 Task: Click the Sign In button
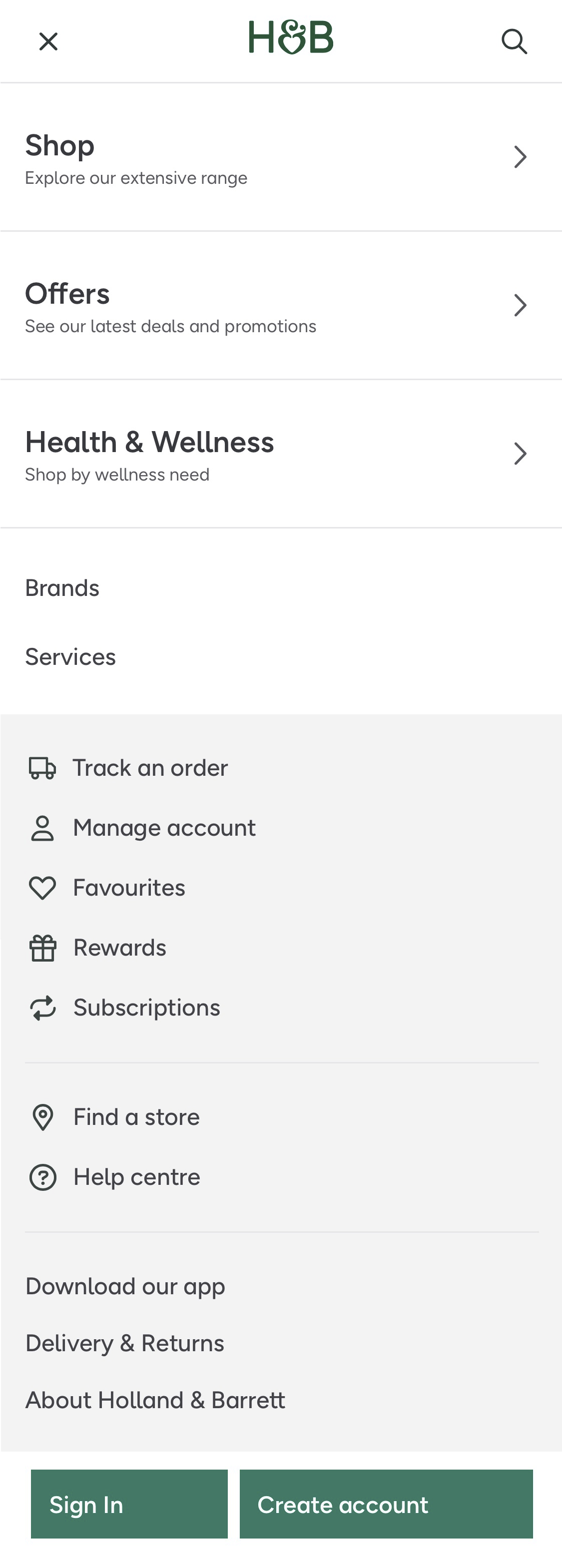click(129, 1504)
